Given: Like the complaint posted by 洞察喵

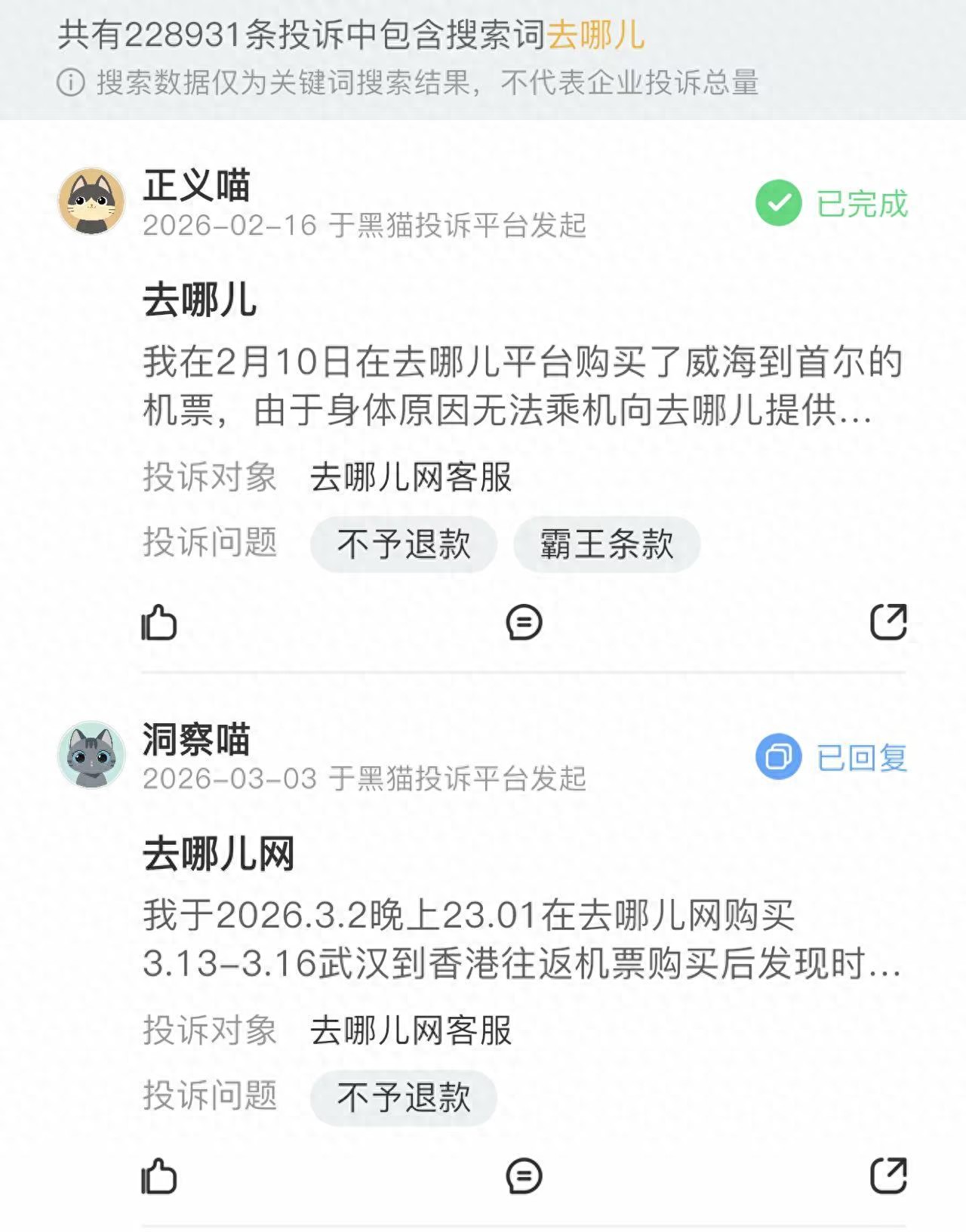Looking at the screenshot, I should (x=159, y=1176).
